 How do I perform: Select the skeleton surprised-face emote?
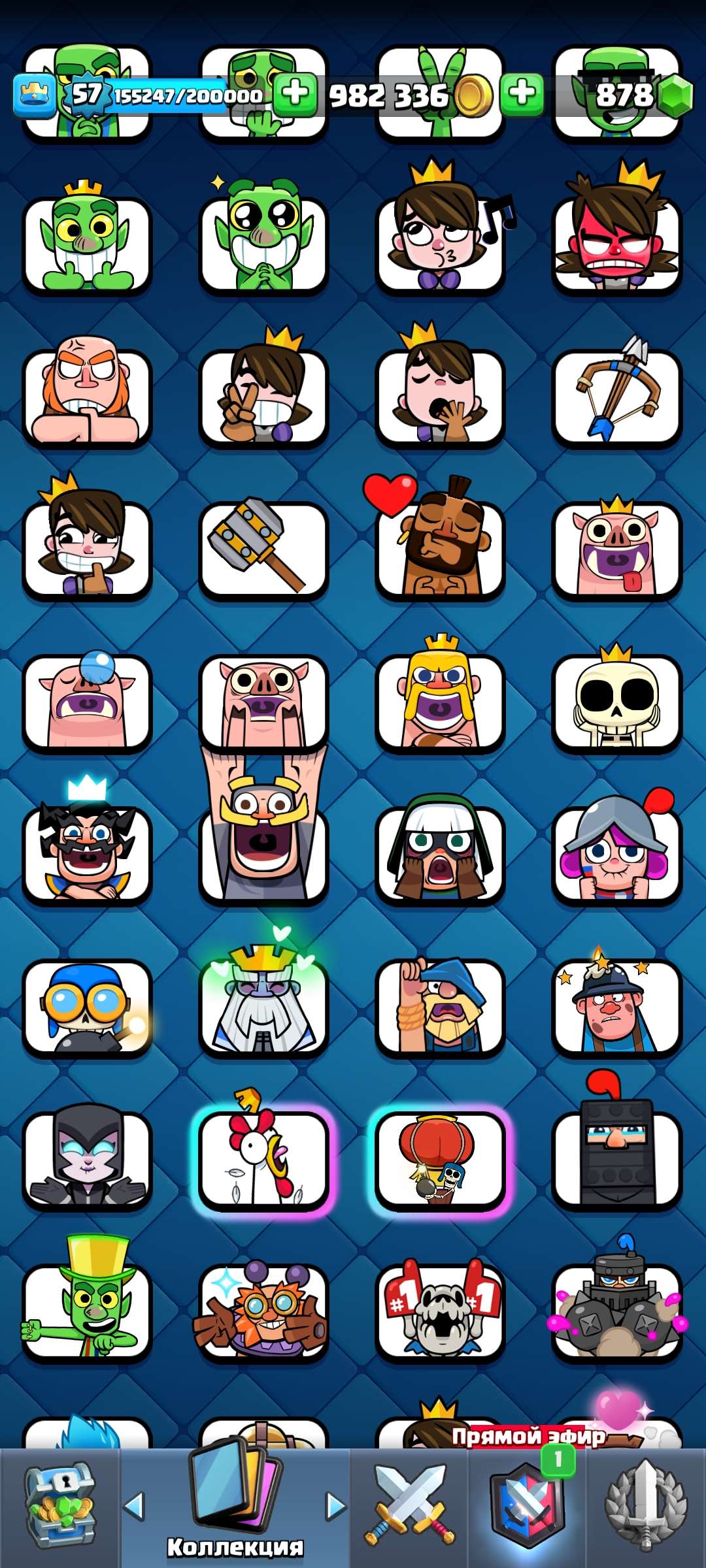(618, 702)
